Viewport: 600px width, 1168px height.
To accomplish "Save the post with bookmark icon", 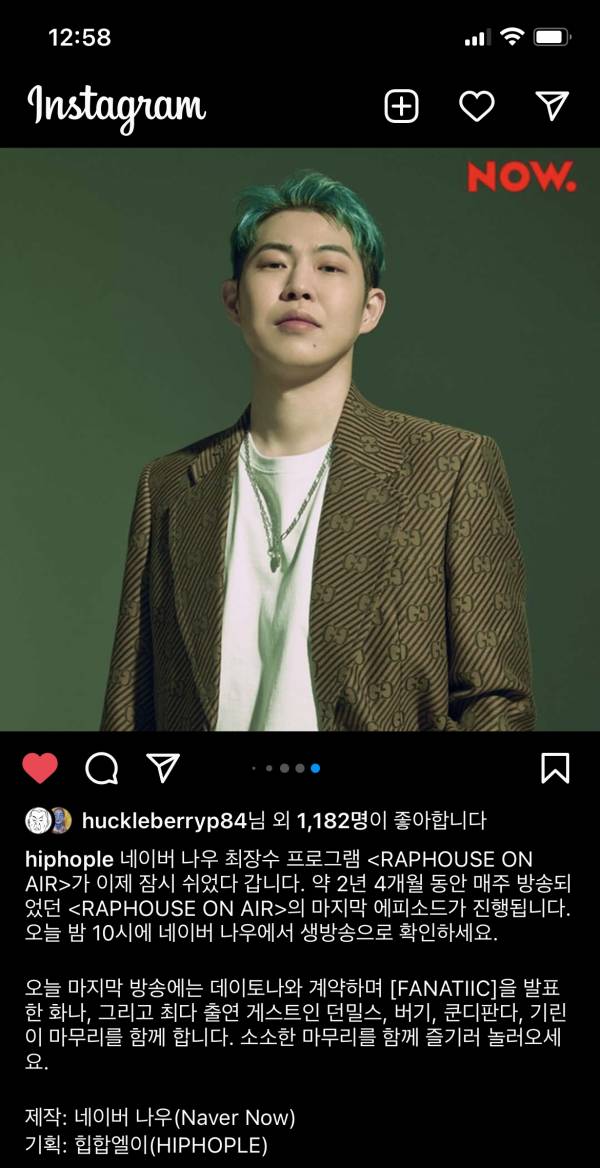I will (x=555, y=768).
